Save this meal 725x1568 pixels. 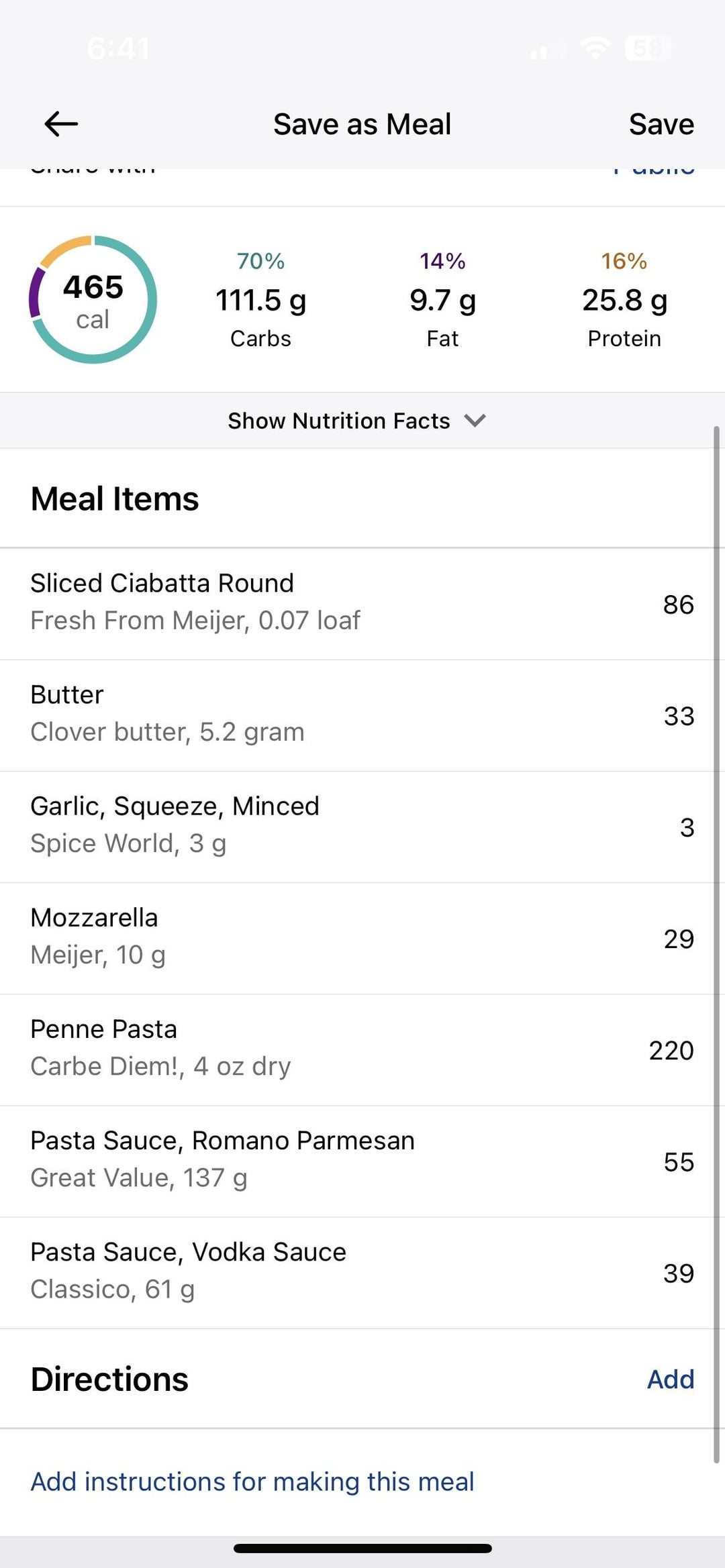661,124
